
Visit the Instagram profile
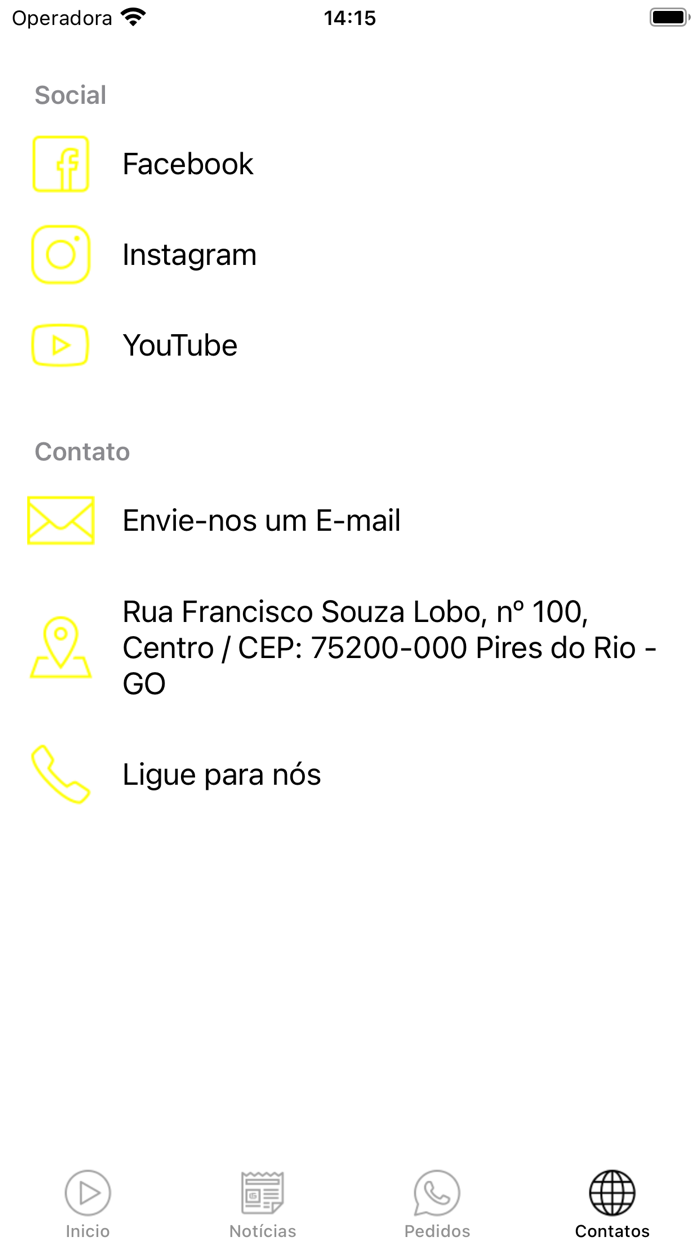(x=189, y=255)
